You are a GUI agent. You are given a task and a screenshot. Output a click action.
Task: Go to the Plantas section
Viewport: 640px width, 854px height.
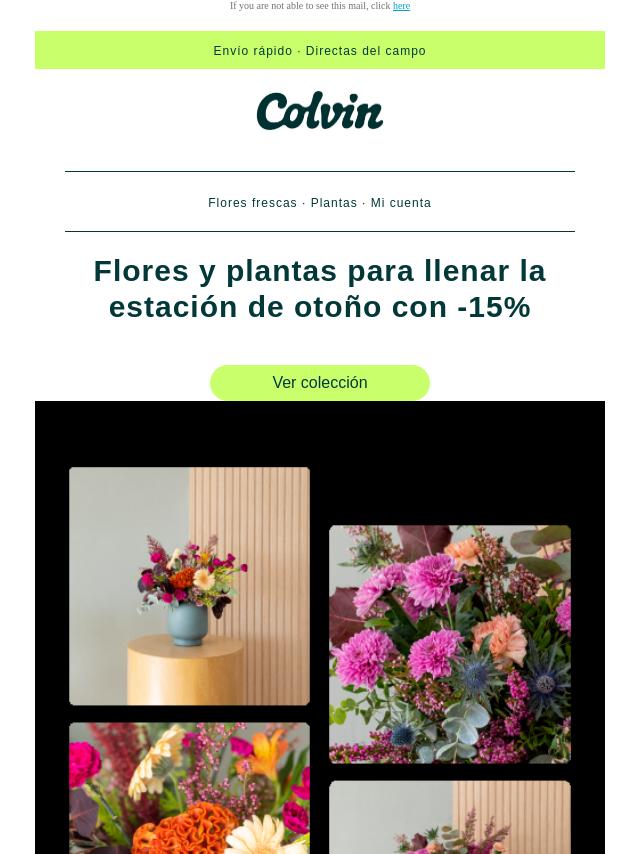click(333, 203)
